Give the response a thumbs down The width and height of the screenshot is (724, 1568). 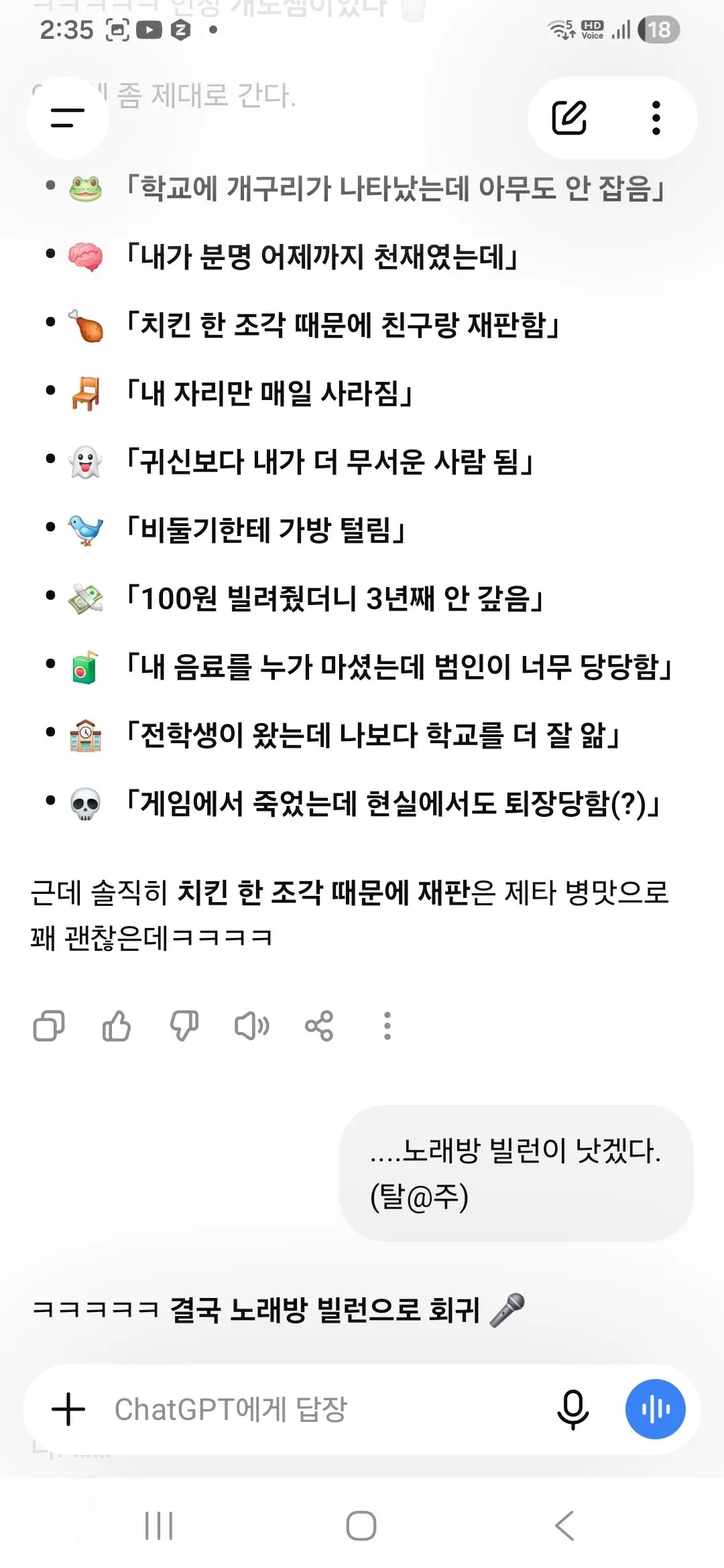[x=184, y=1026]
